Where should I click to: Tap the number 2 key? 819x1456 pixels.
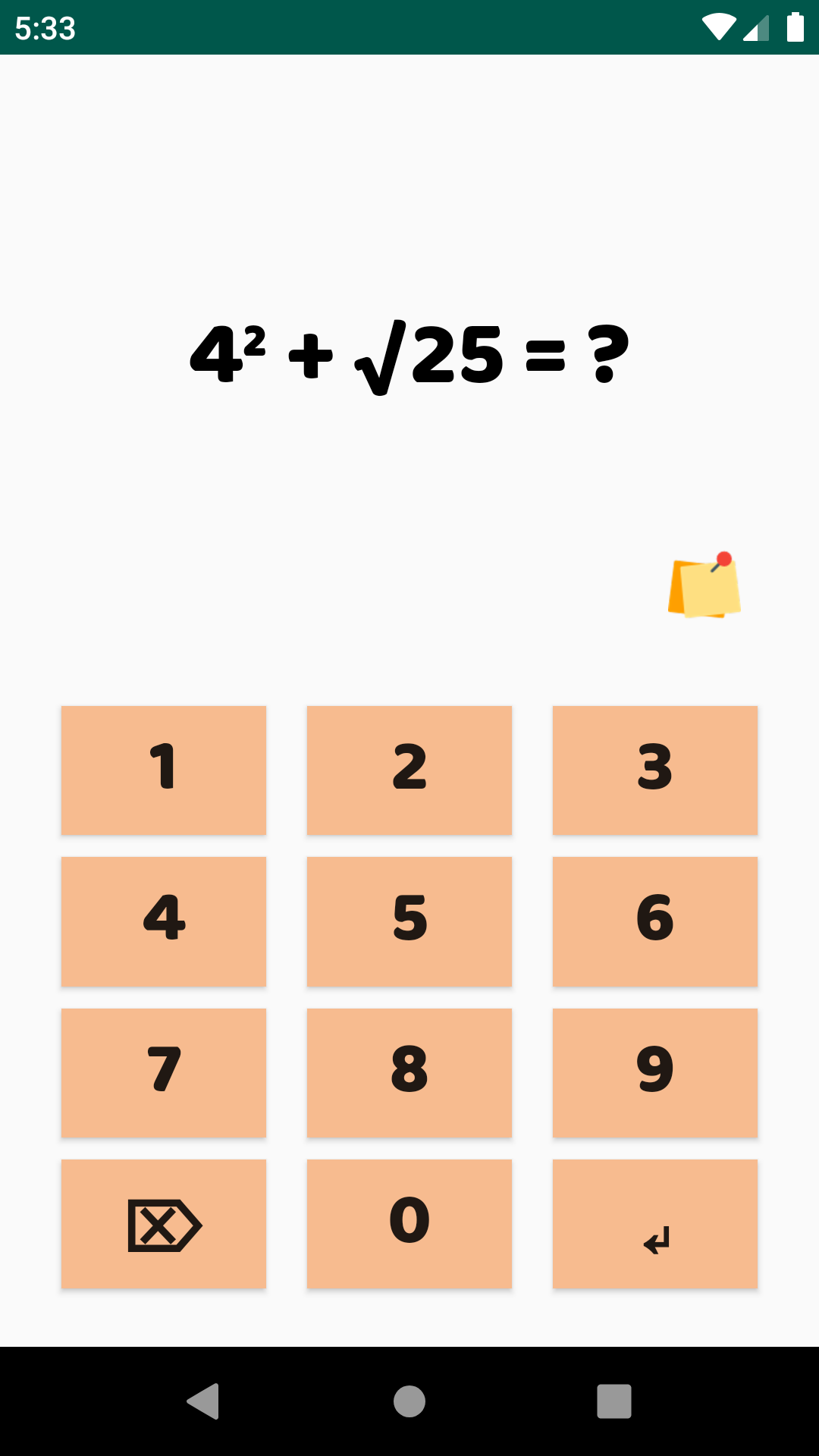tap(409, 770)
